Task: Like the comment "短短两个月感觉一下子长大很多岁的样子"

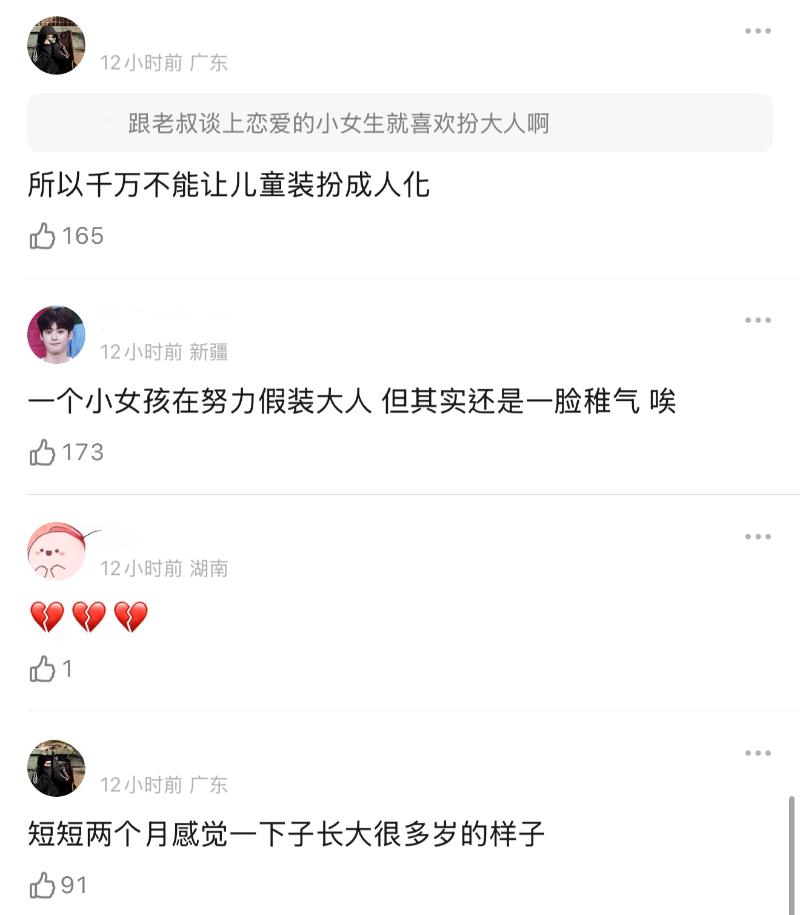Action: 43,885
